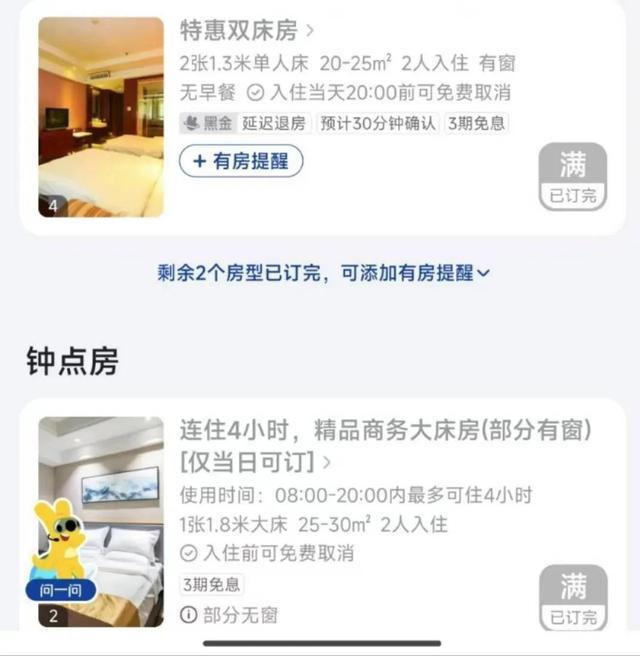
Task: Open 特惠双床房 room details
Action: coord(247,29)
